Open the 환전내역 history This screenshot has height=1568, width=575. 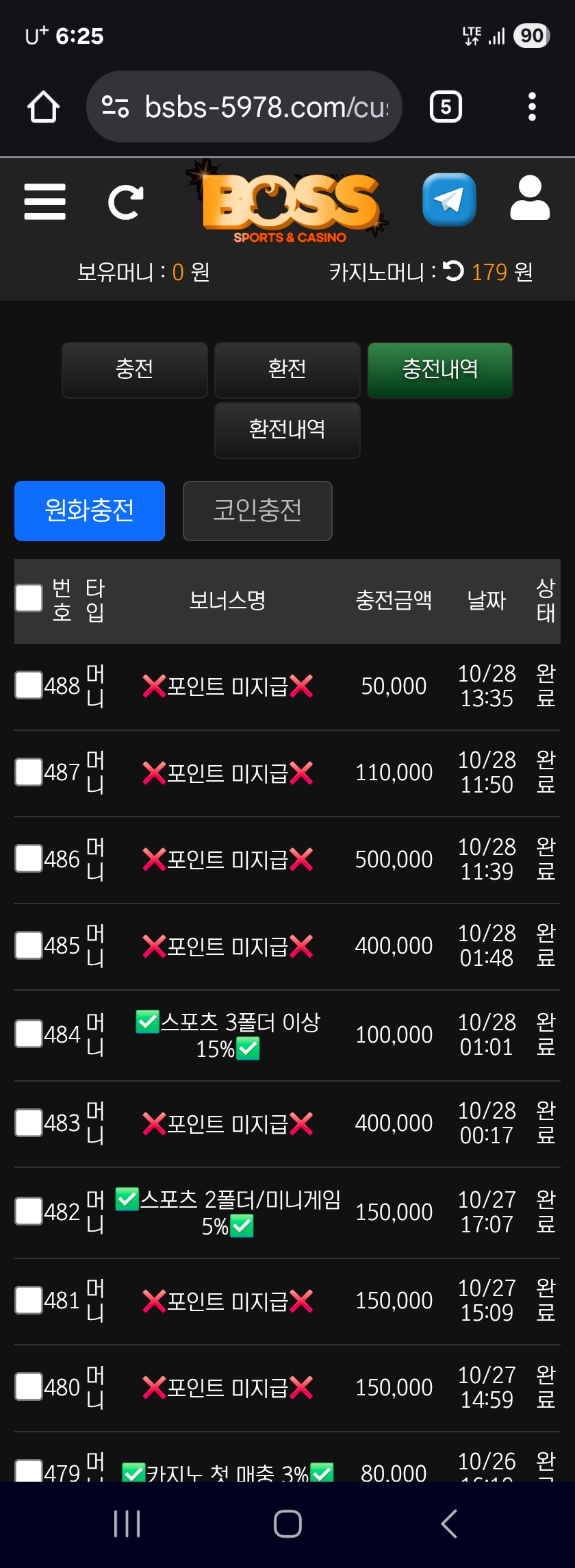pyautogui.click(x=287, y=430)
